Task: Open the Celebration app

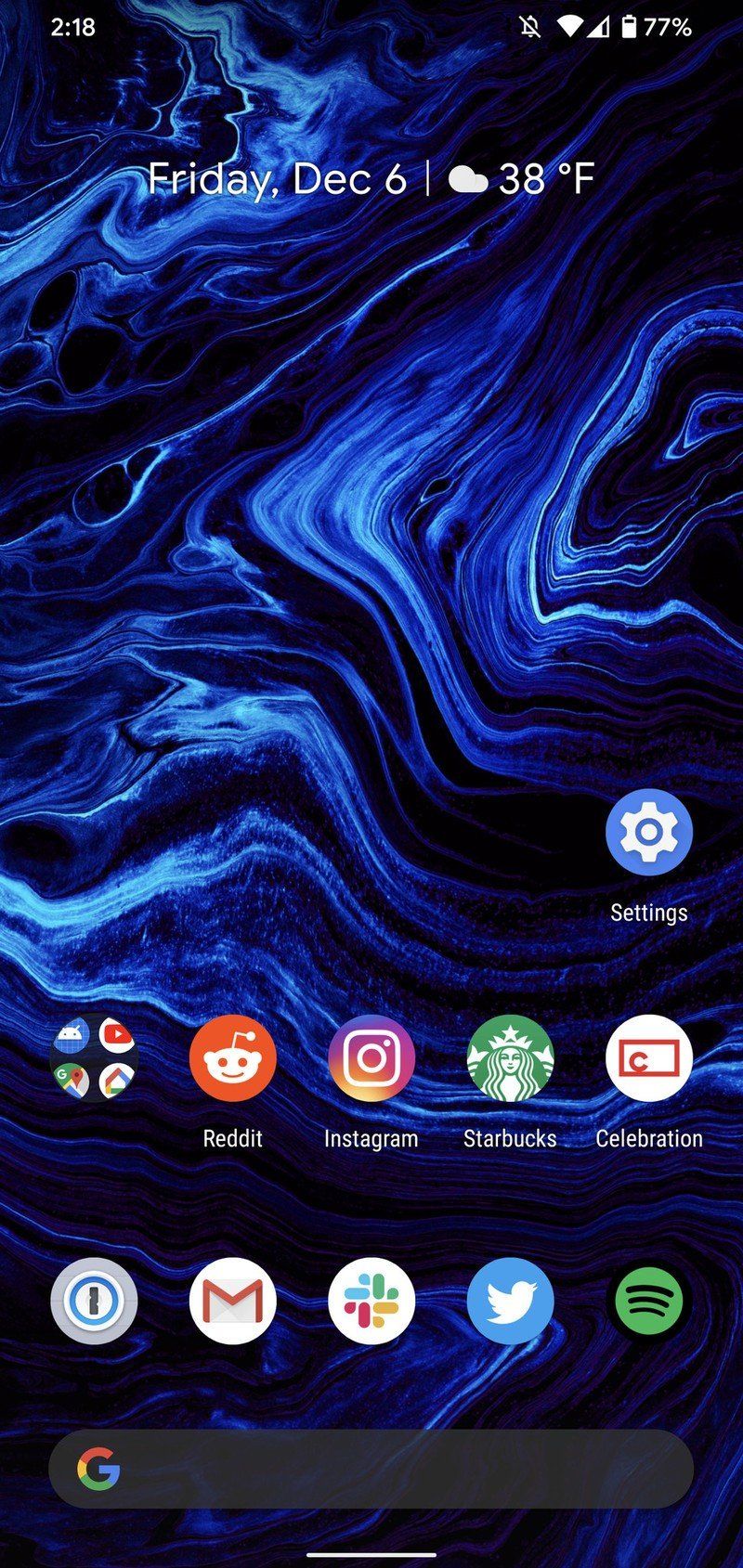Action: (648, 1059)
